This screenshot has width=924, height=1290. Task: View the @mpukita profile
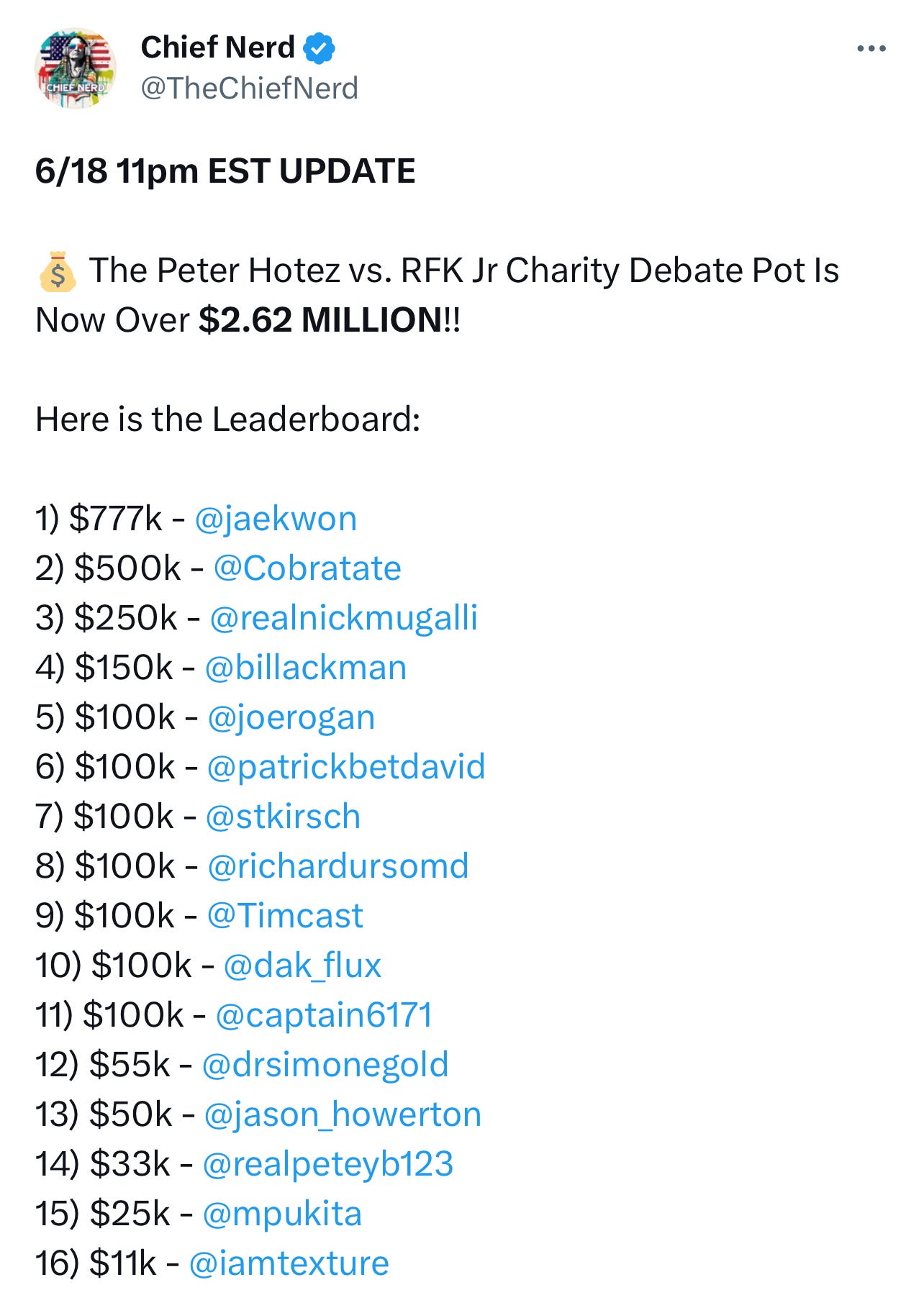(x=282, y=1214)
